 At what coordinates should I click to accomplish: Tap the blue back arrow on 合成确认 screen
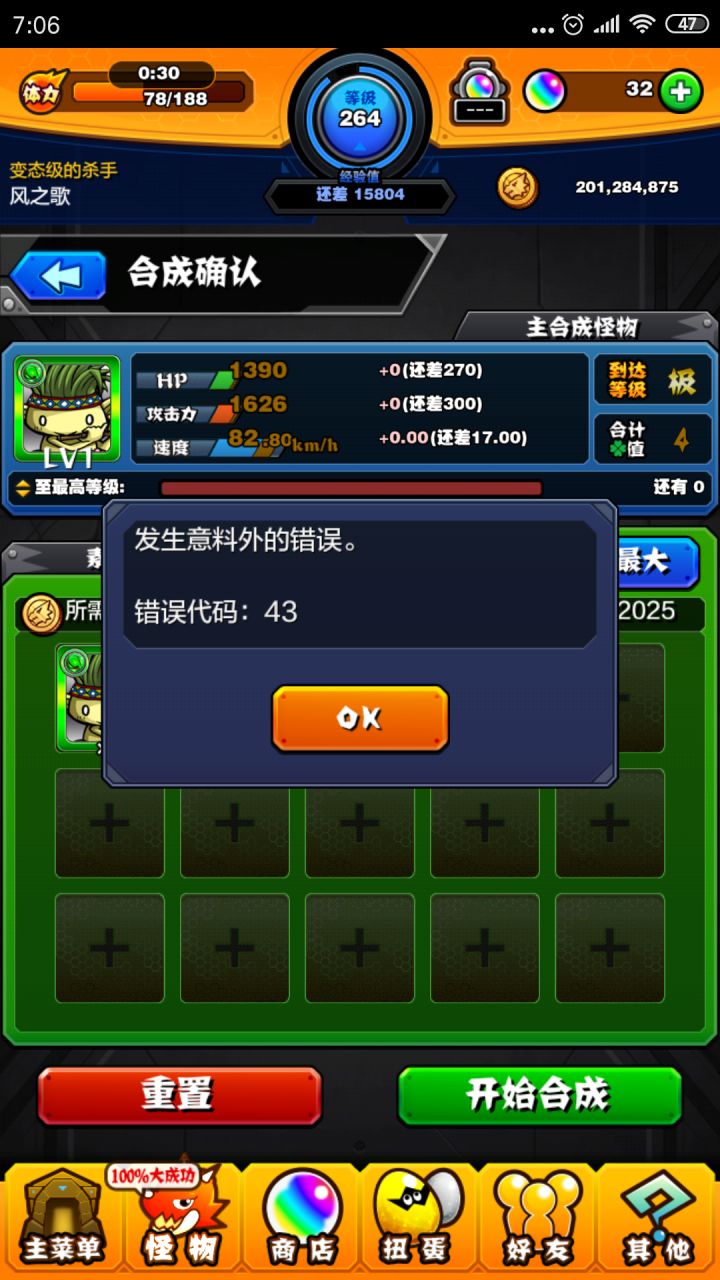[58, 275]
